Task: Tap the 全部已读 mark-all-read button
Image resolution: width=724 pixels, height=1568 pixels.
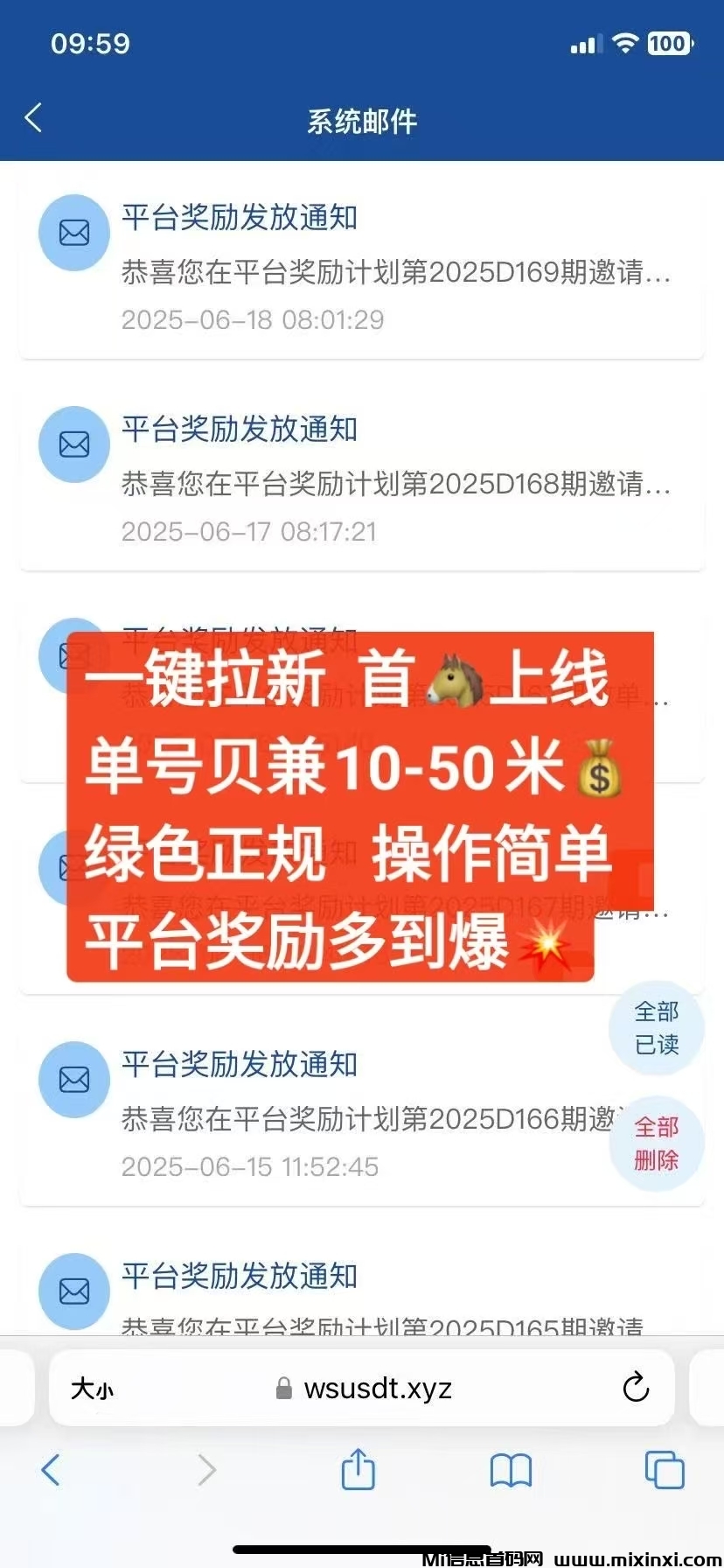Action: coord(657,1028)
